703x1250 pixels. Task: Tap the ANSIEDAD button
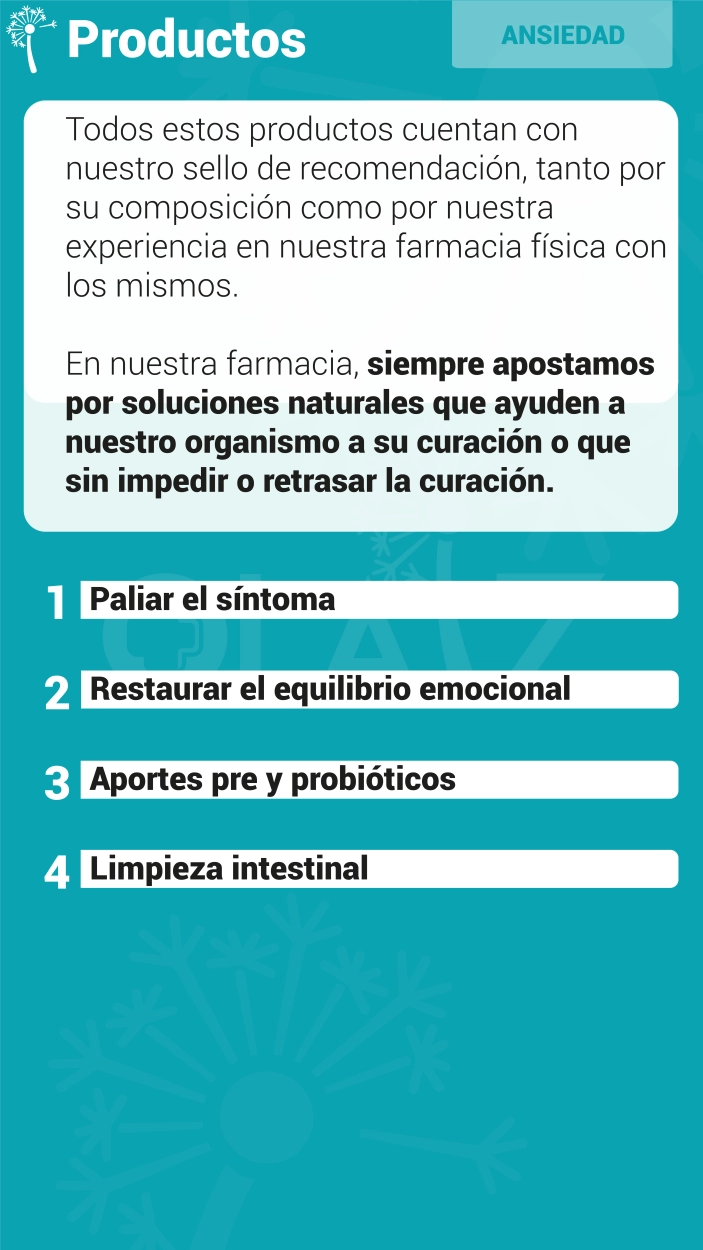[x=562, y=35]
